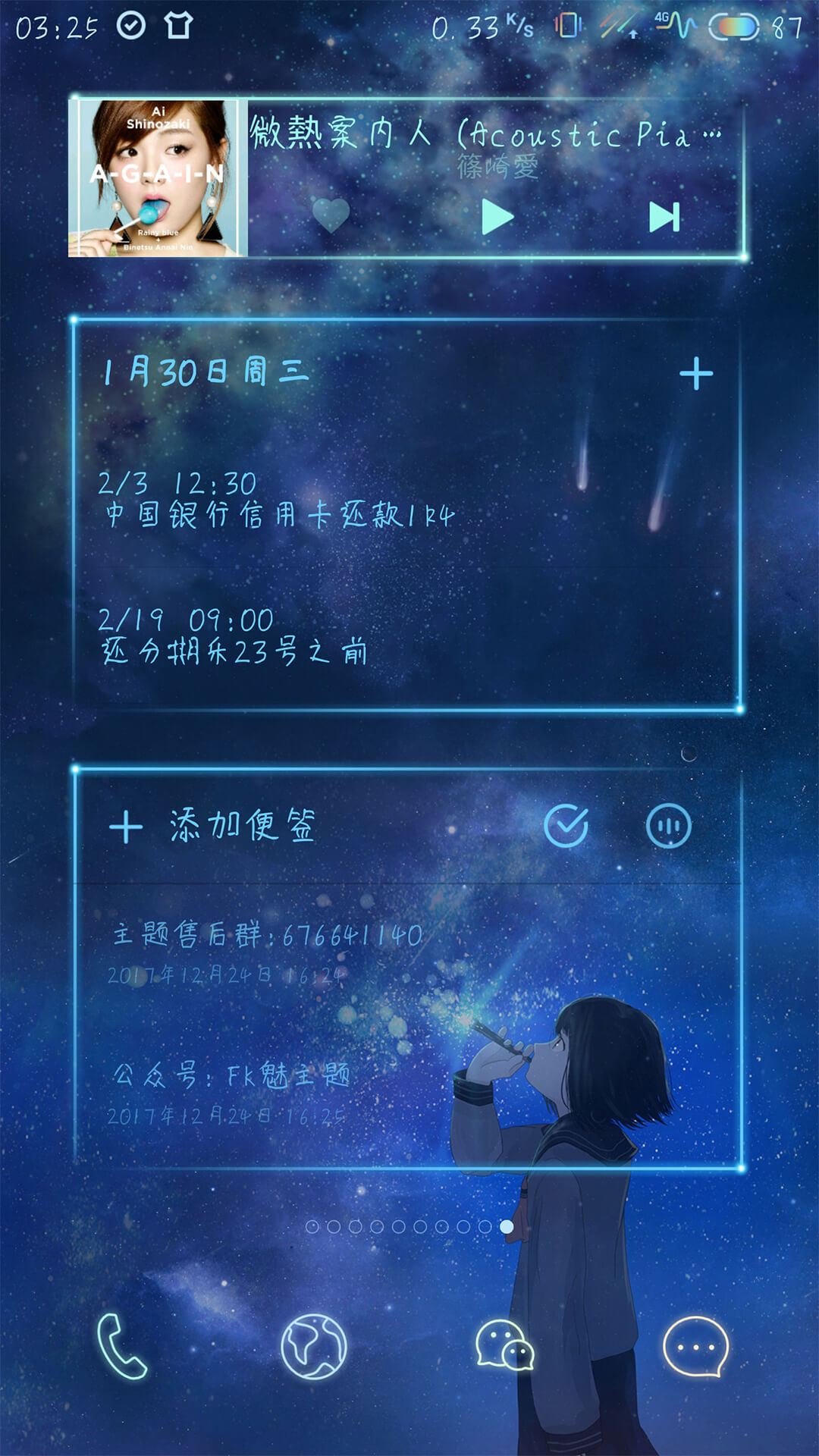This screenshot has width=819, height=1456.
Task: Add a new calendar event with the plus
Action: [695, 374]
